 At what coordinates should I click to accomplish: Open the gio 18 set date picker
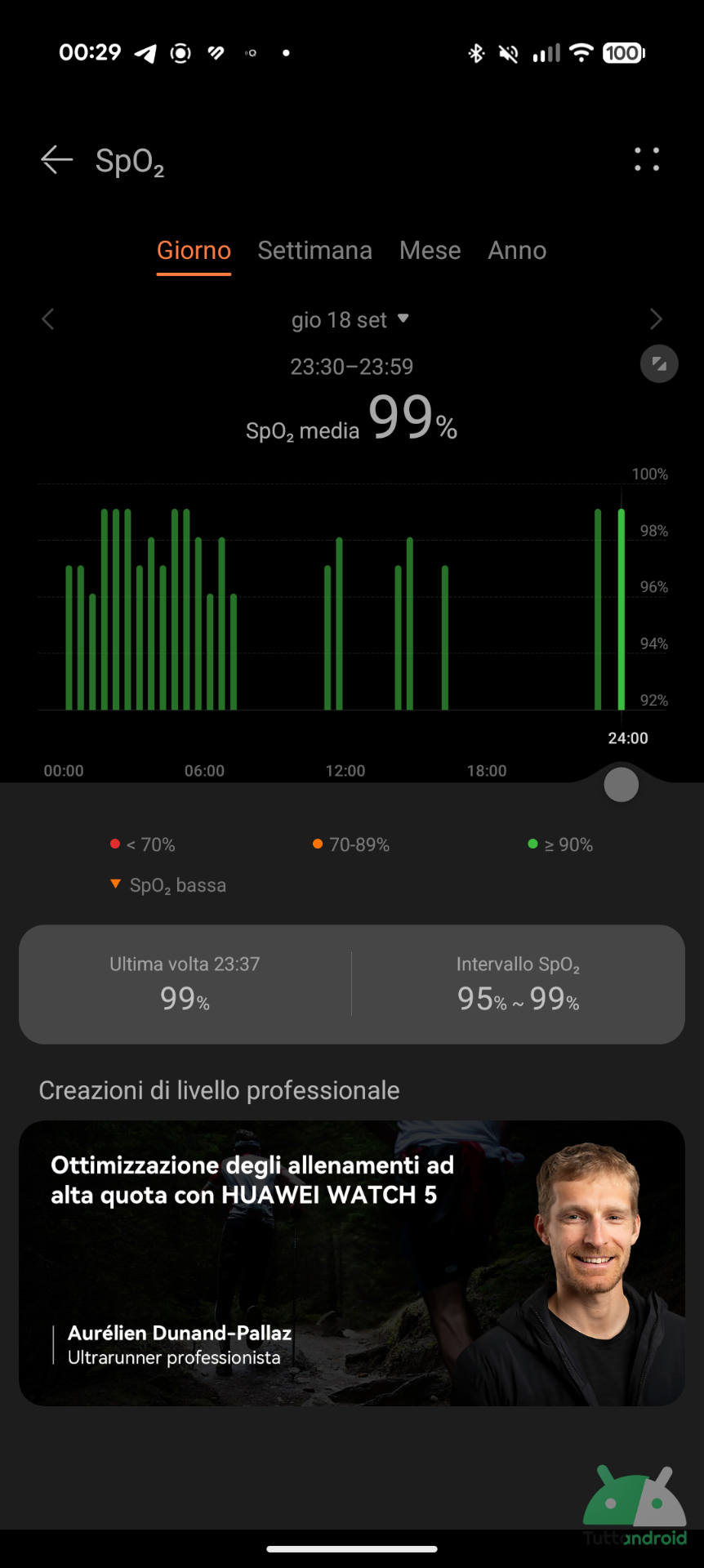tap(350, 319)
